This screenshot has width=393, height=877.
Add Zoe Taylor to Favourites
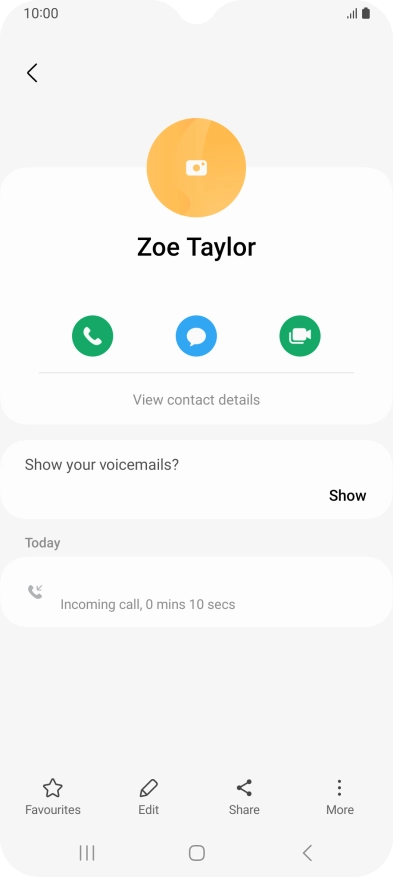[53, 796]
